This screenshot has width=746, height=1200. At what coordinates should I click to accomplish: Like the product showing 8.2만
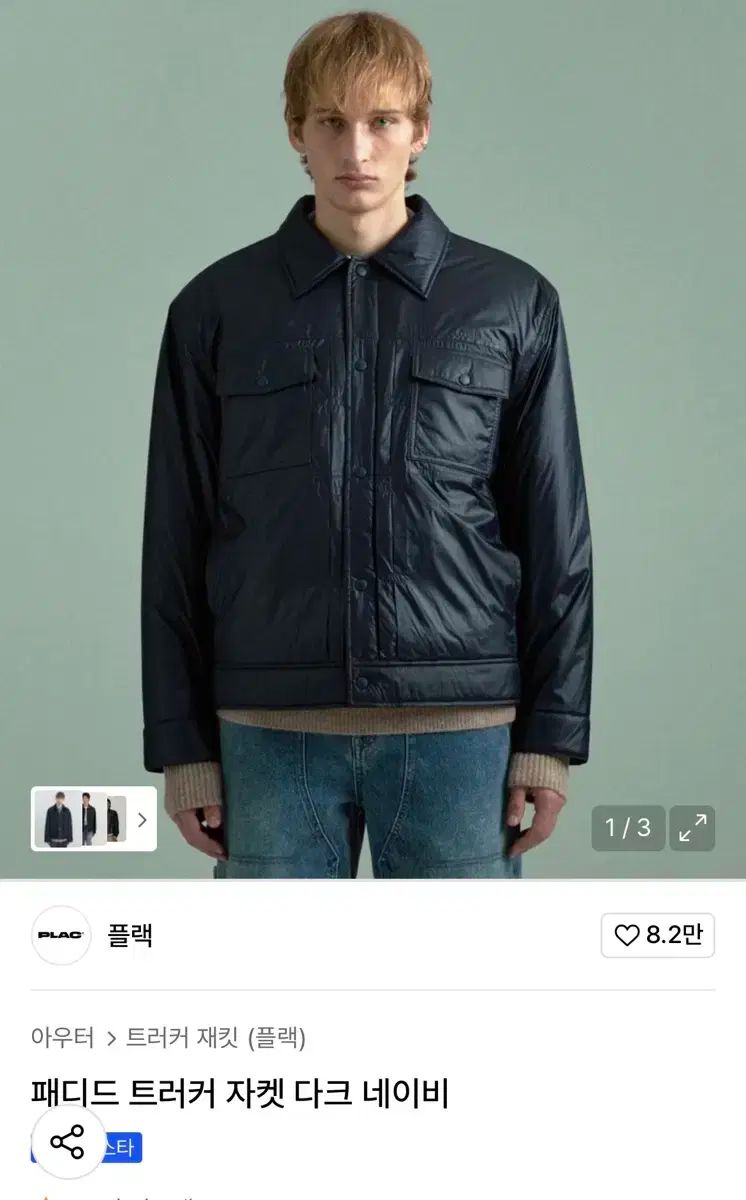[x=658, y=936]
